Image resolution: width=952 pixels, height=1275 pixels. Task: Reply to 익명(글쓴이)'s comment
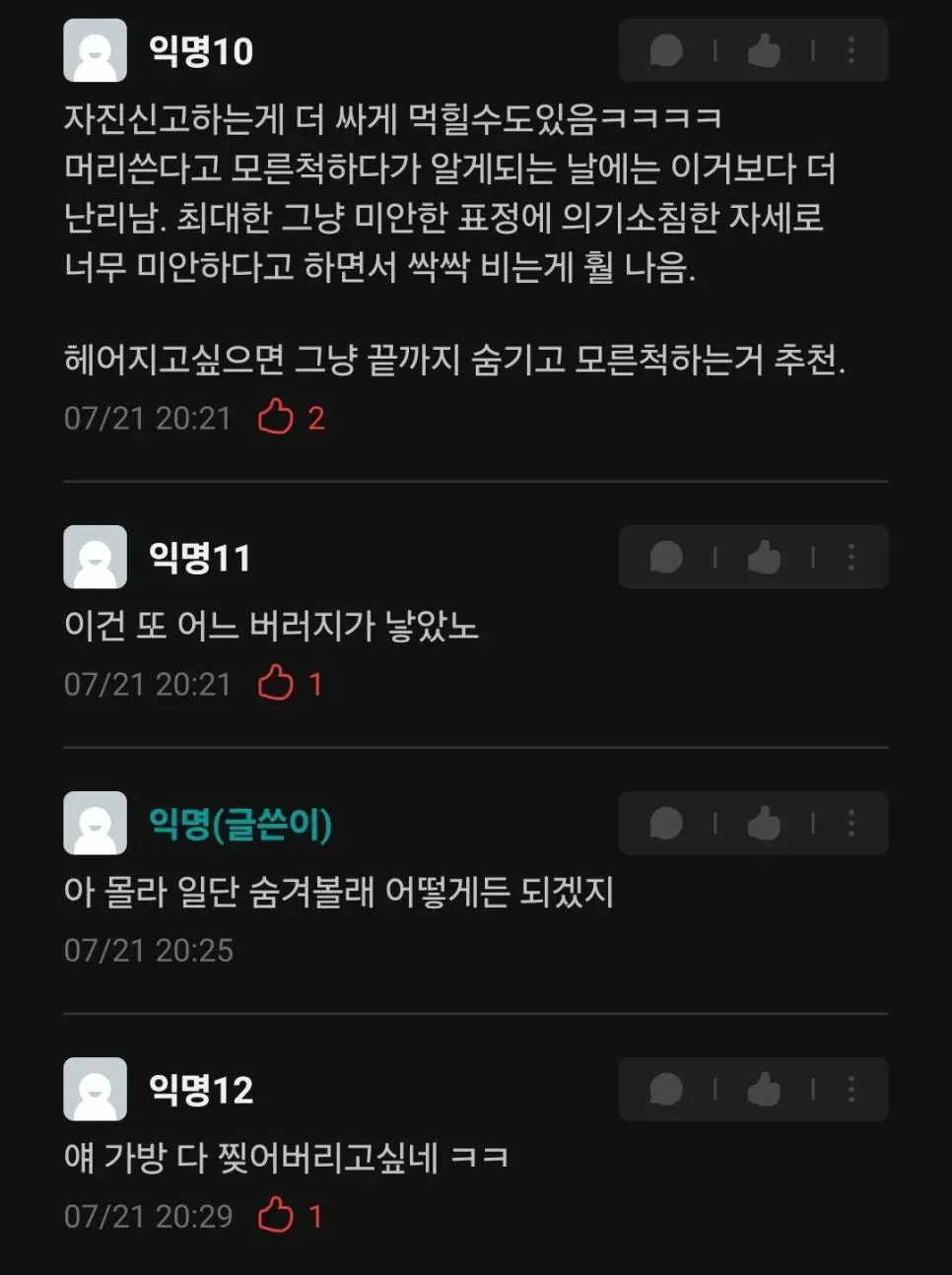(x=666, y=824)
